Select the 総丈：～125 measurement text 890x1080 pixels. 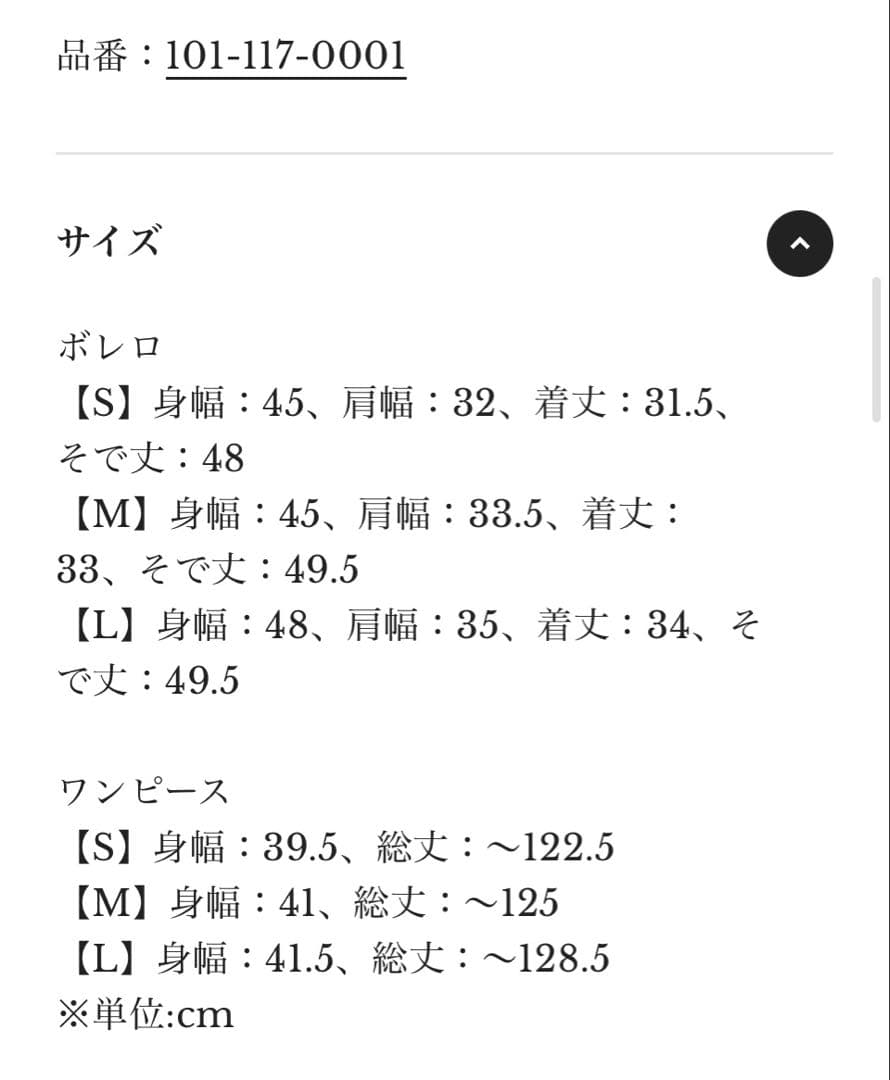[455, 902]
